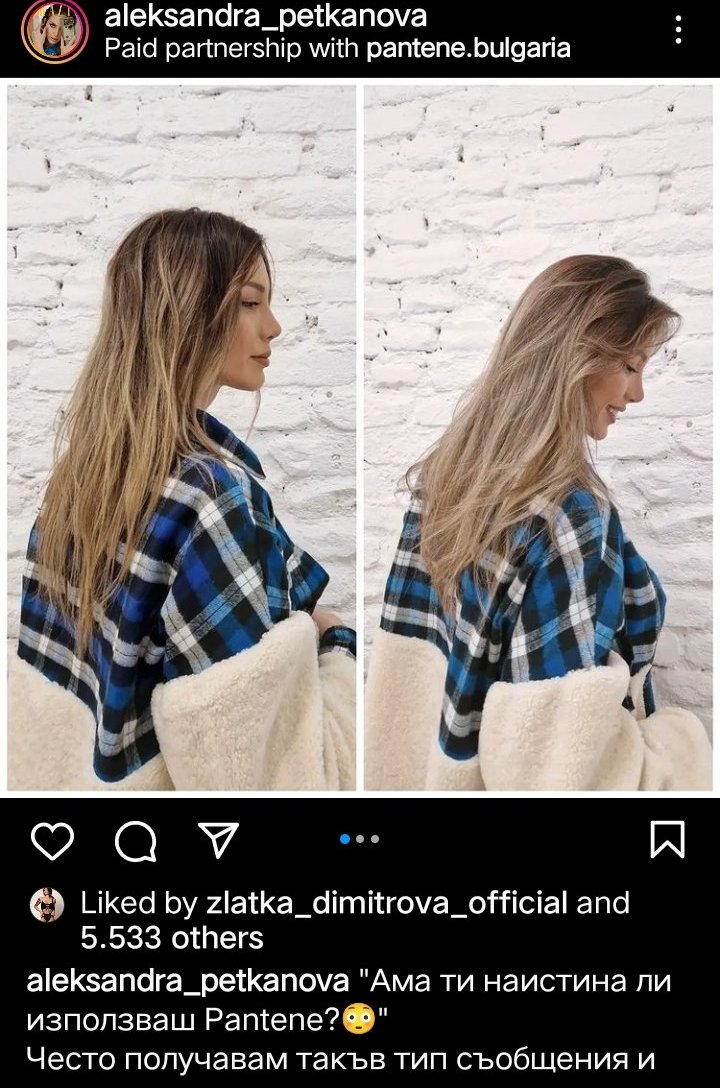Like this post with the heart icon
720x1088 pixels.
coord(52,840)
